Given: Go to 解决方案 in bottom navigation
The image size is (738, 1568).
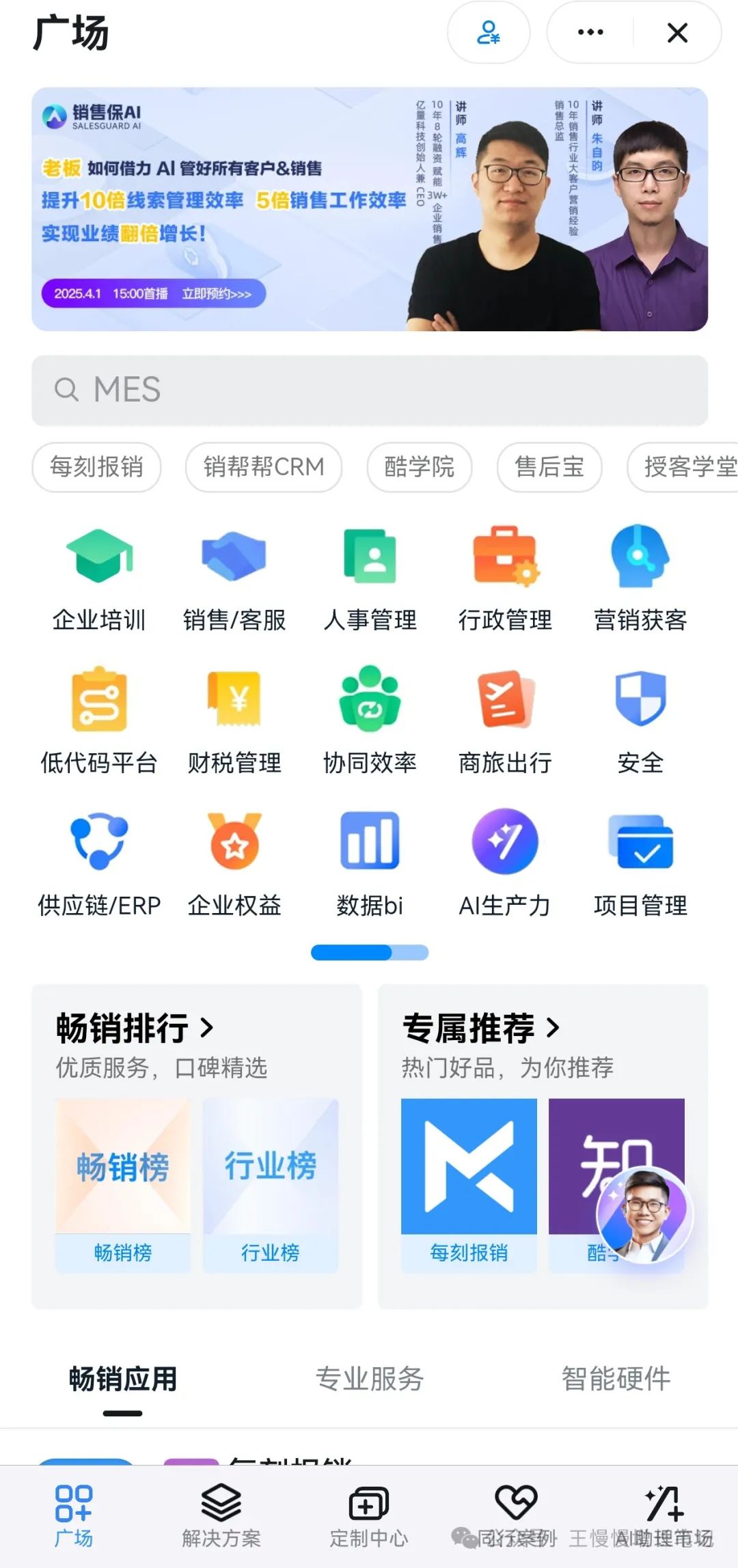Looking at the screenshot, I should [x=221, y=1515].
